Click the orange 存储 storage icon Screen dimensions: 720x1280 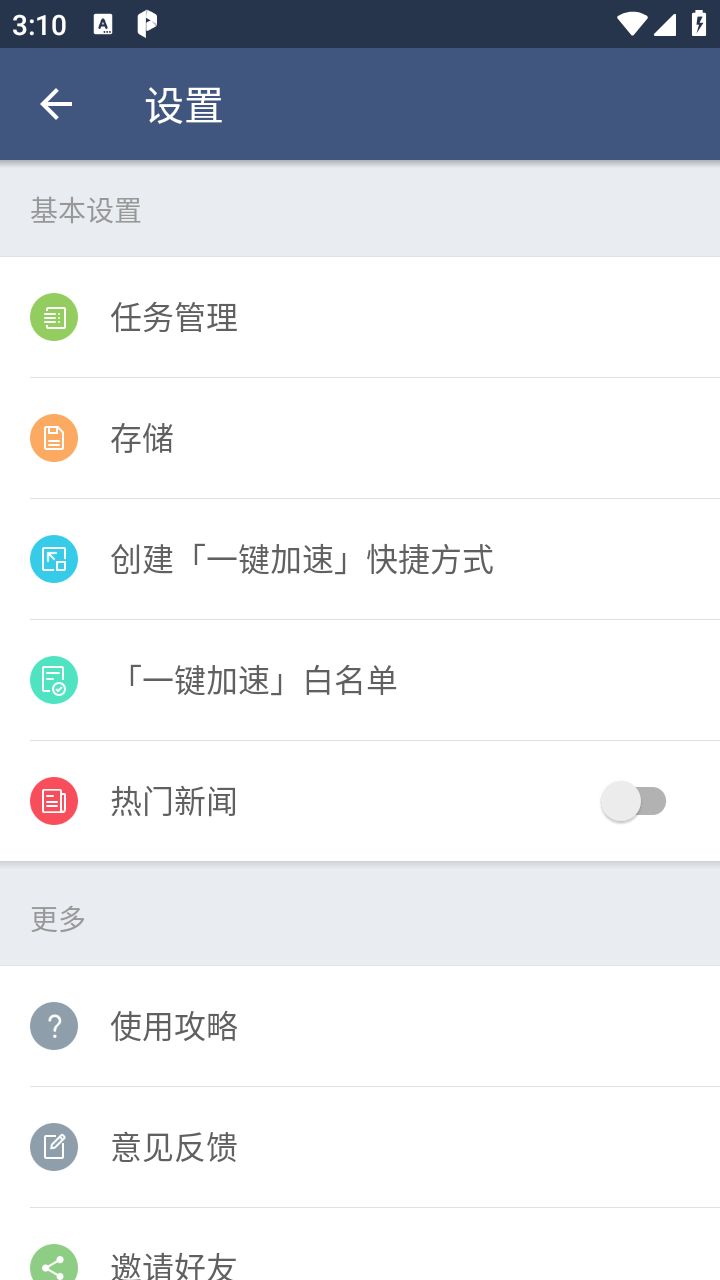click(x=53, y=437)
